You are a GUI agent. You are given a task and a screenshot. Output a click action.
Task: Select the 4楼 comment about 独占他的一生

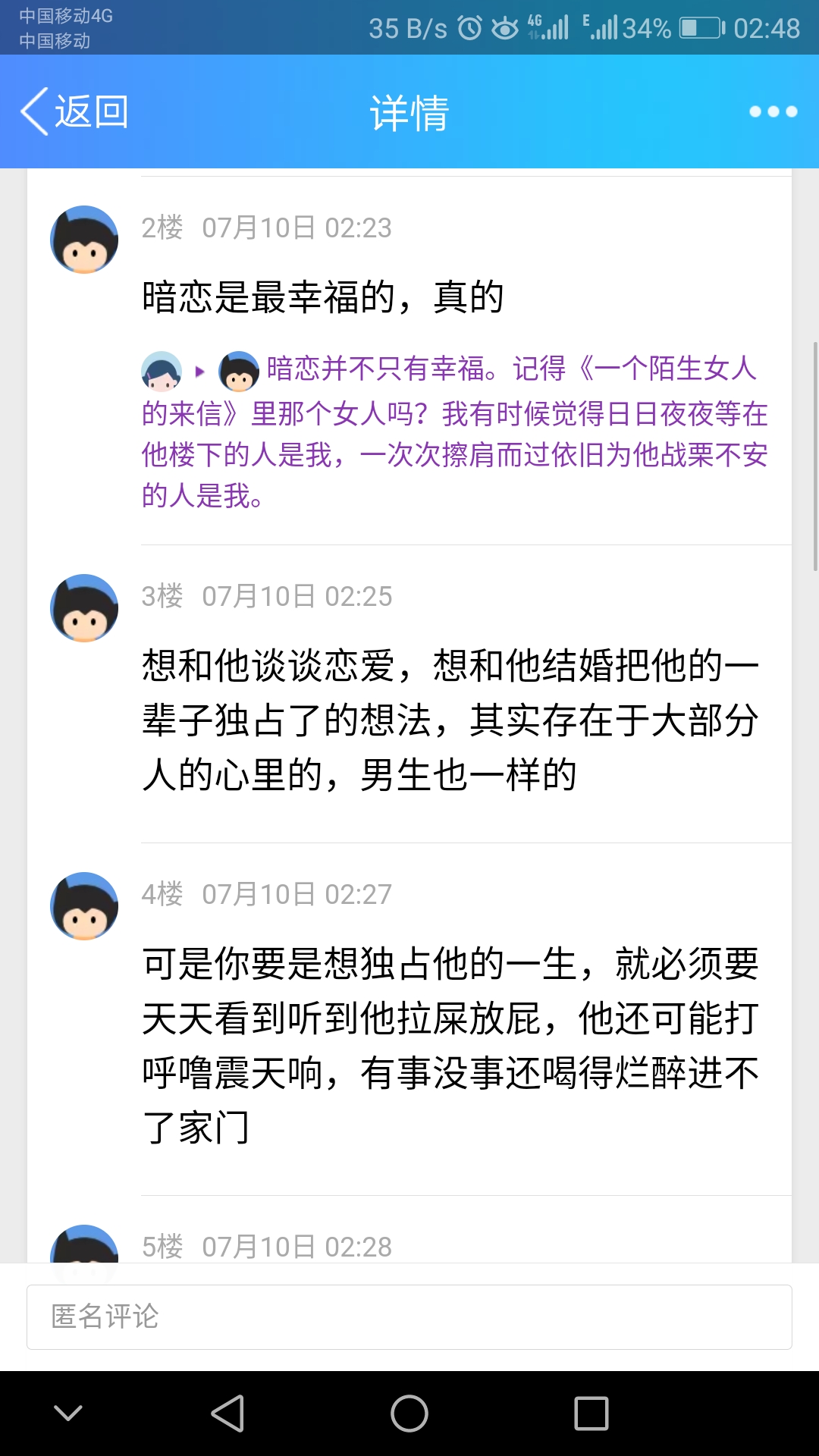[x=450, y=1045]
